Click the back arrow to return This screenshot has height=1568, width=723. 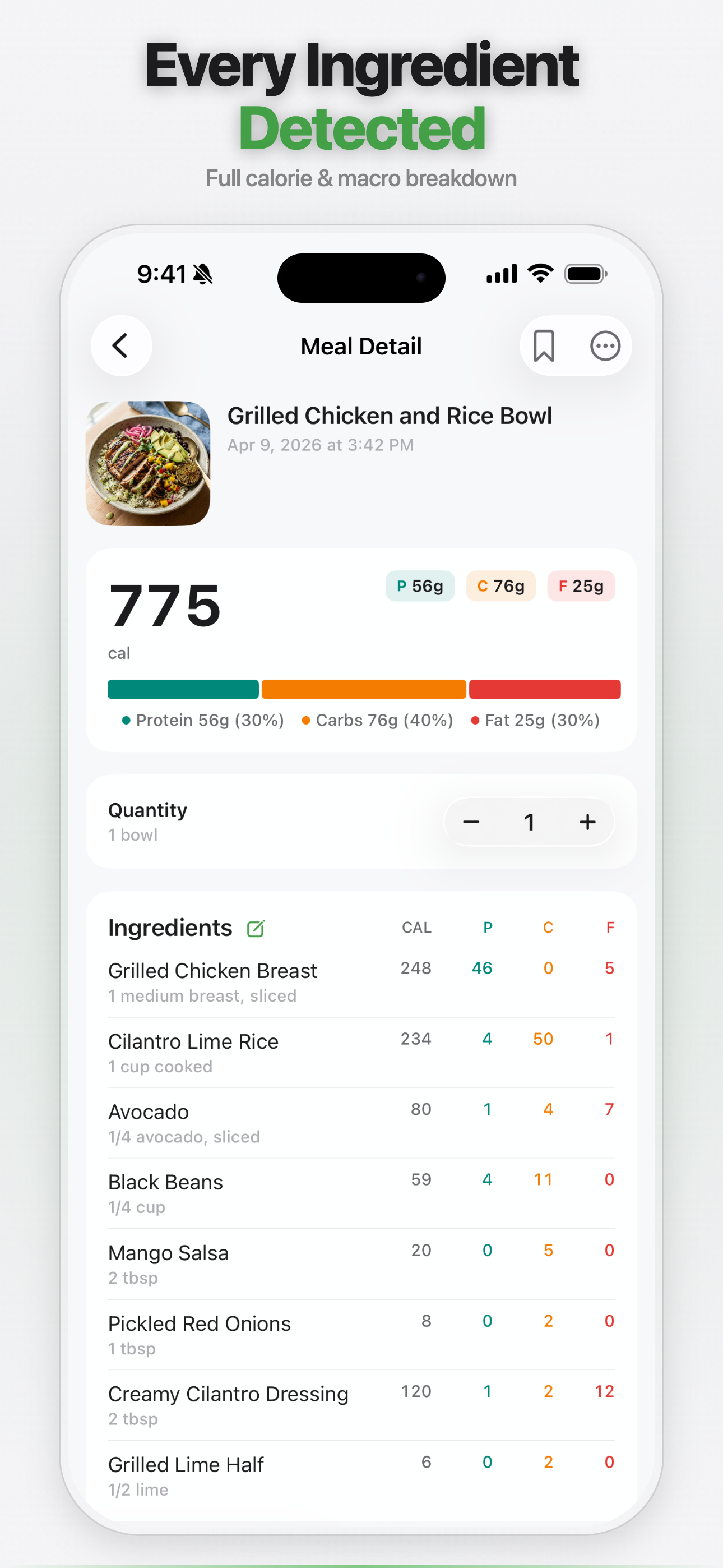[121, 346]
